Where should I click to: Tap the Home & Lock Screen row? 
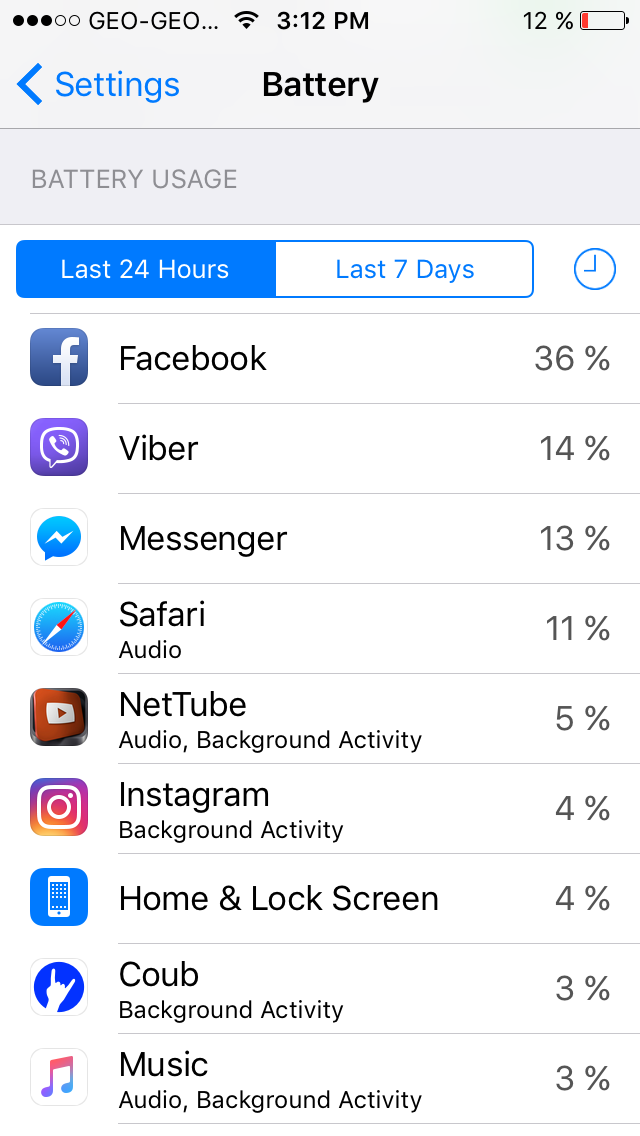click(320, 898)
